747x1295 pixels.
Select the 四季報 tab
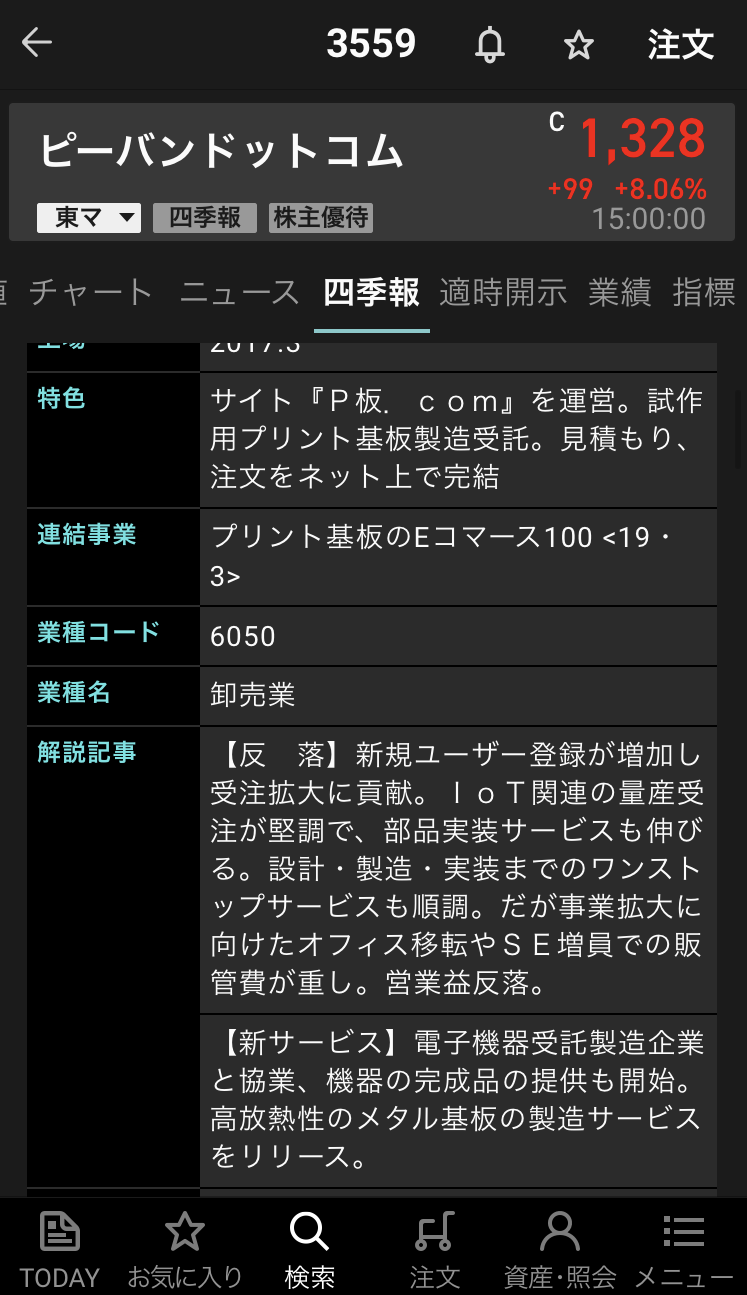click(x=371, y=292)
